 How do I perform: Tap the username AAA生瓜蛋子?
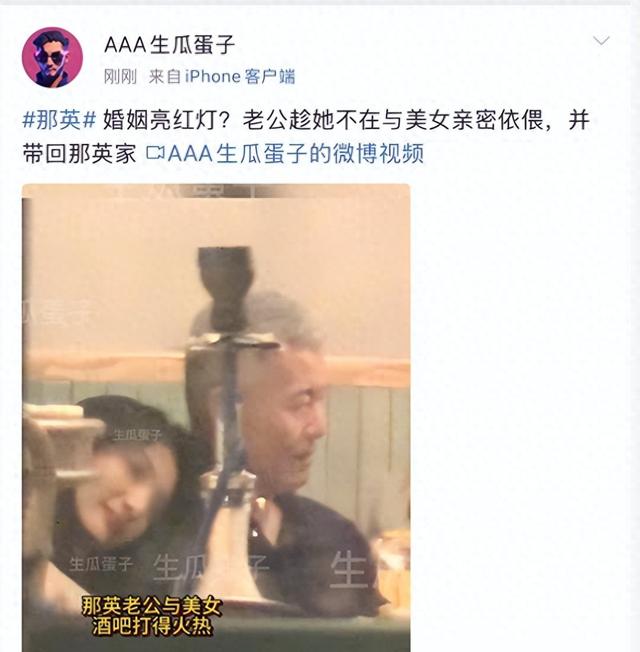(x=170, y=45)
